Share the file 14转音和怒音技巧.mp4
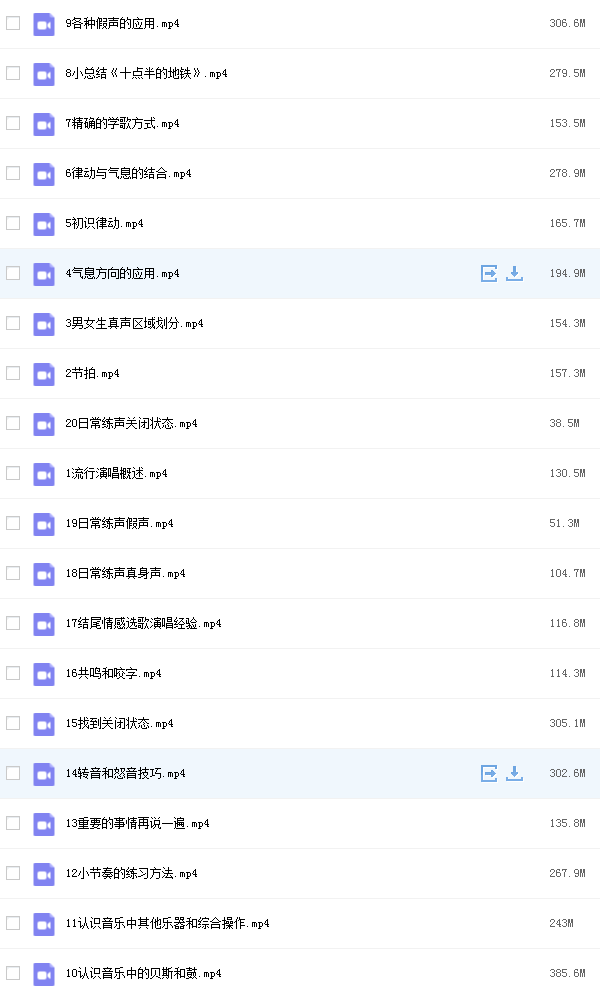This screenshot has width=600, height=988. point(489,773)
